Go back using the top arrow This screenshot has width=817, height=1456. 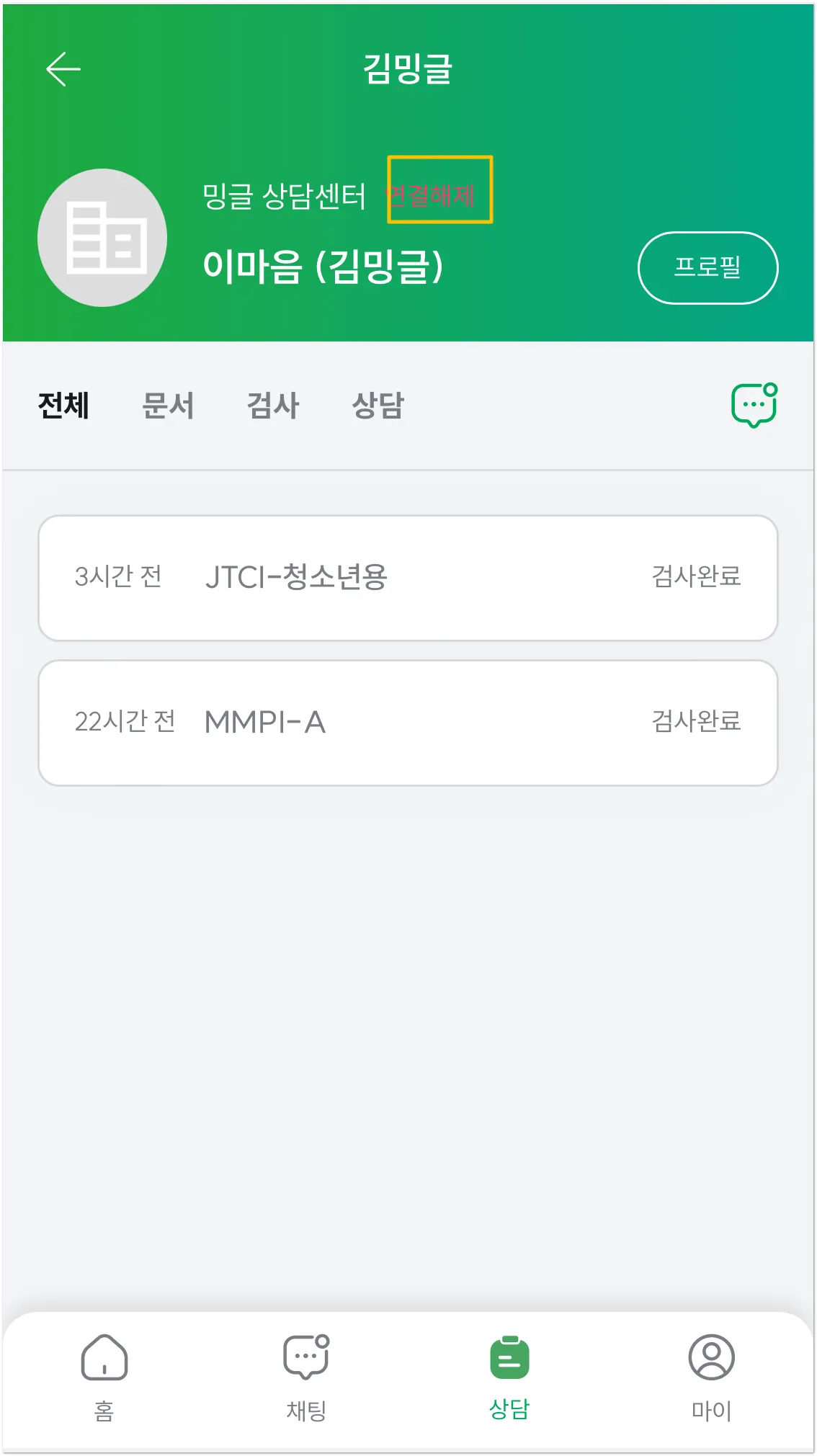[63, 69]
